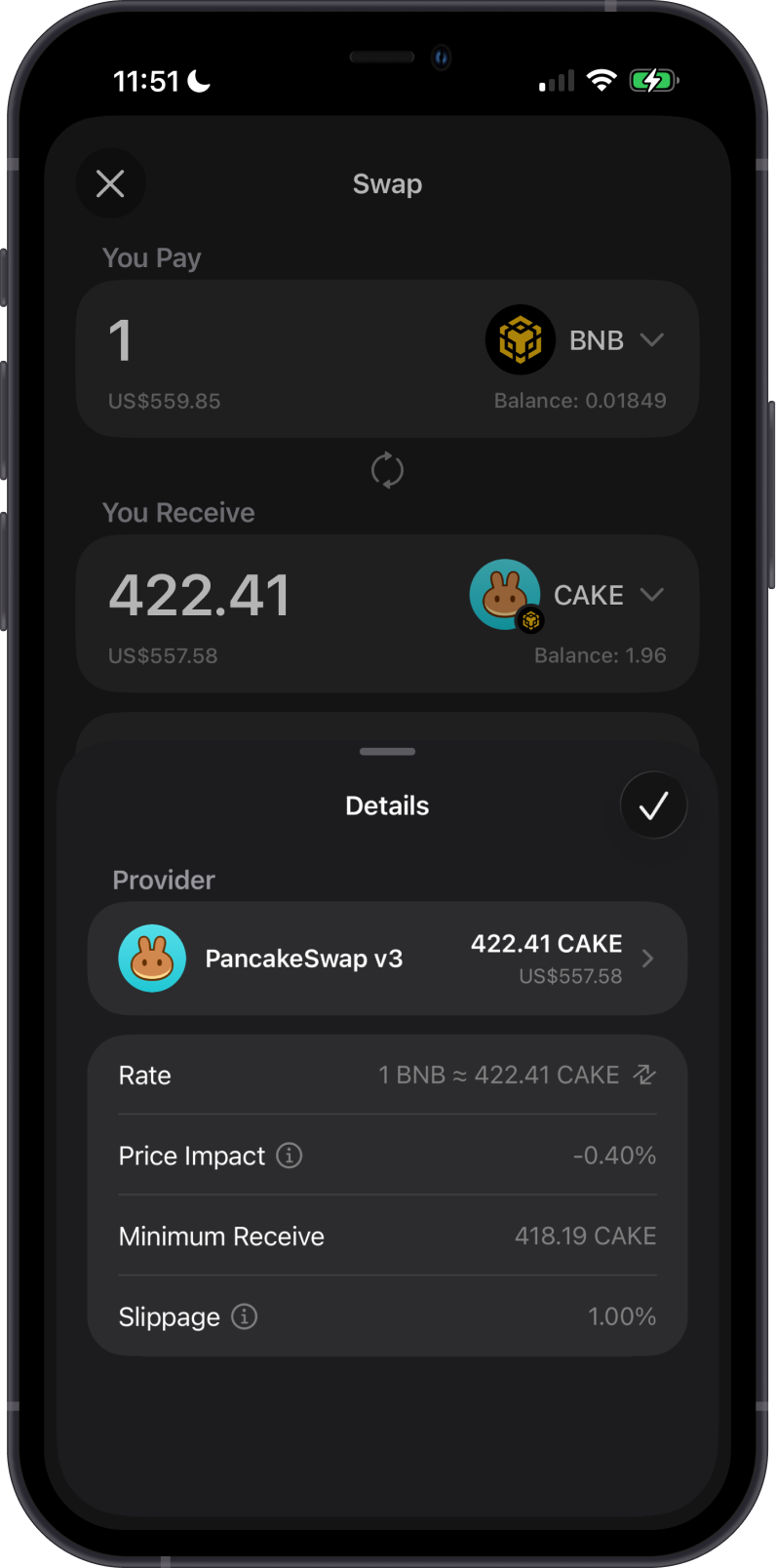Flip the pay and receive tokens
Image resolution: width=776 pixels, height=1568 pixels.
[x=387, y=470]
